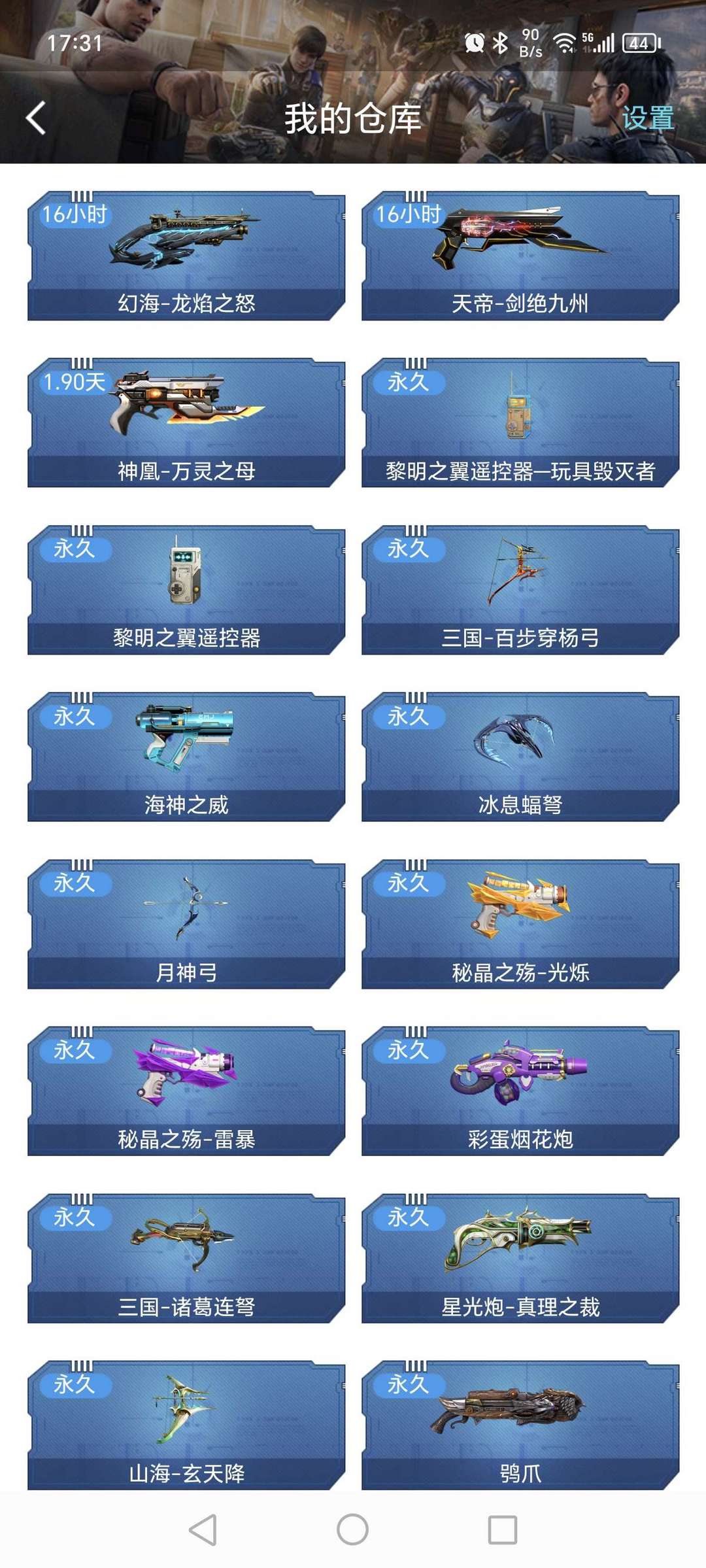Open recent apps from navigation bar
This screenshot has height=1568, width=706.
(x=503, y=1529)
